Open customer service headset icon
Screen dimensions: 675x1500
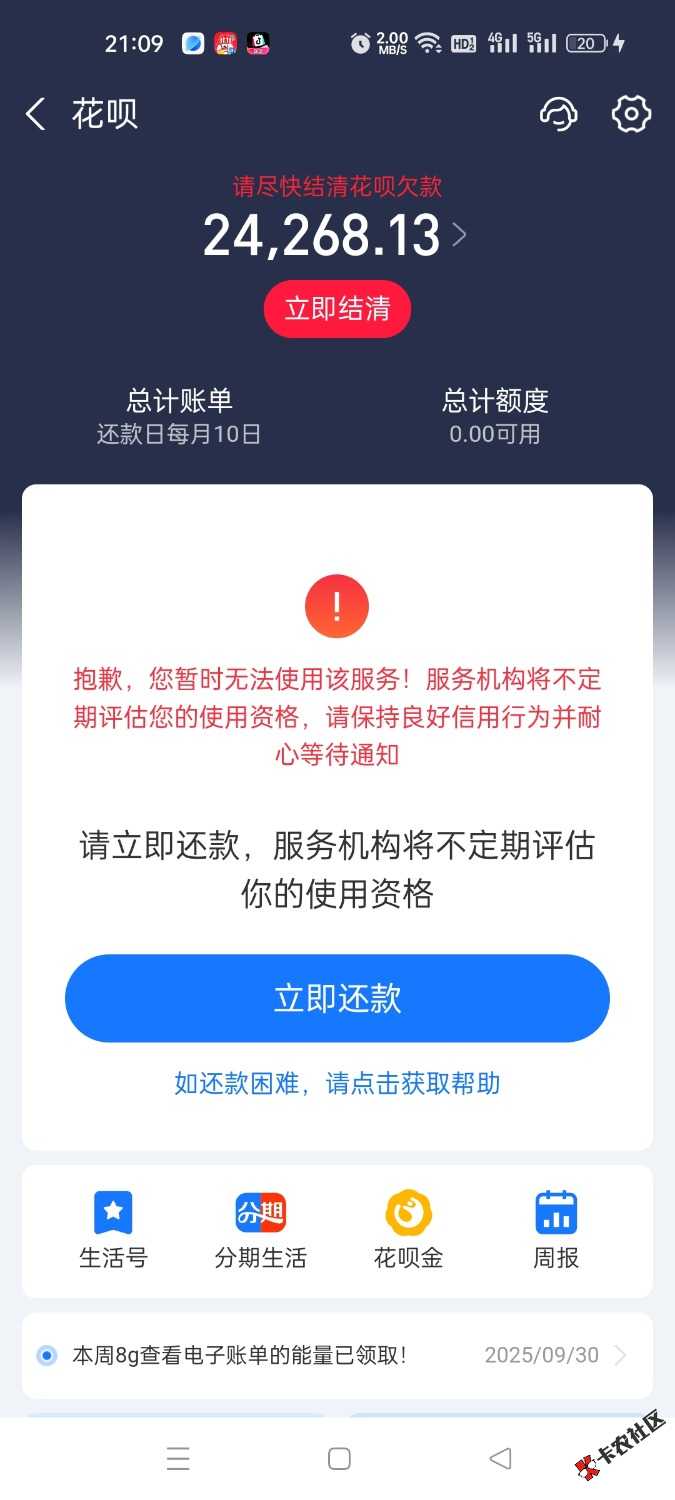558,115
